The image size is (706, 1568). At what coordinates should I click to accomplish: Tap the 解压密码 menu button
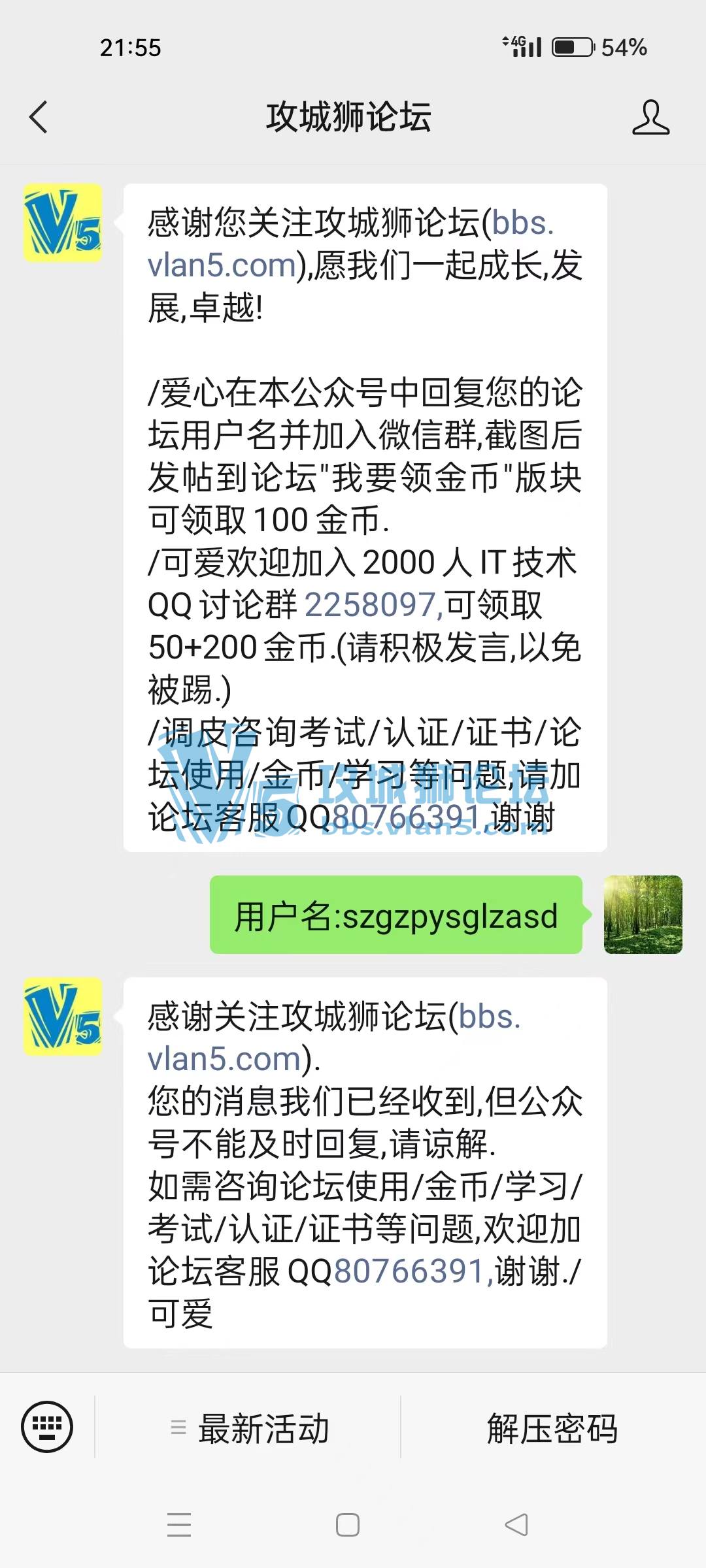[x=552, y=1428]
